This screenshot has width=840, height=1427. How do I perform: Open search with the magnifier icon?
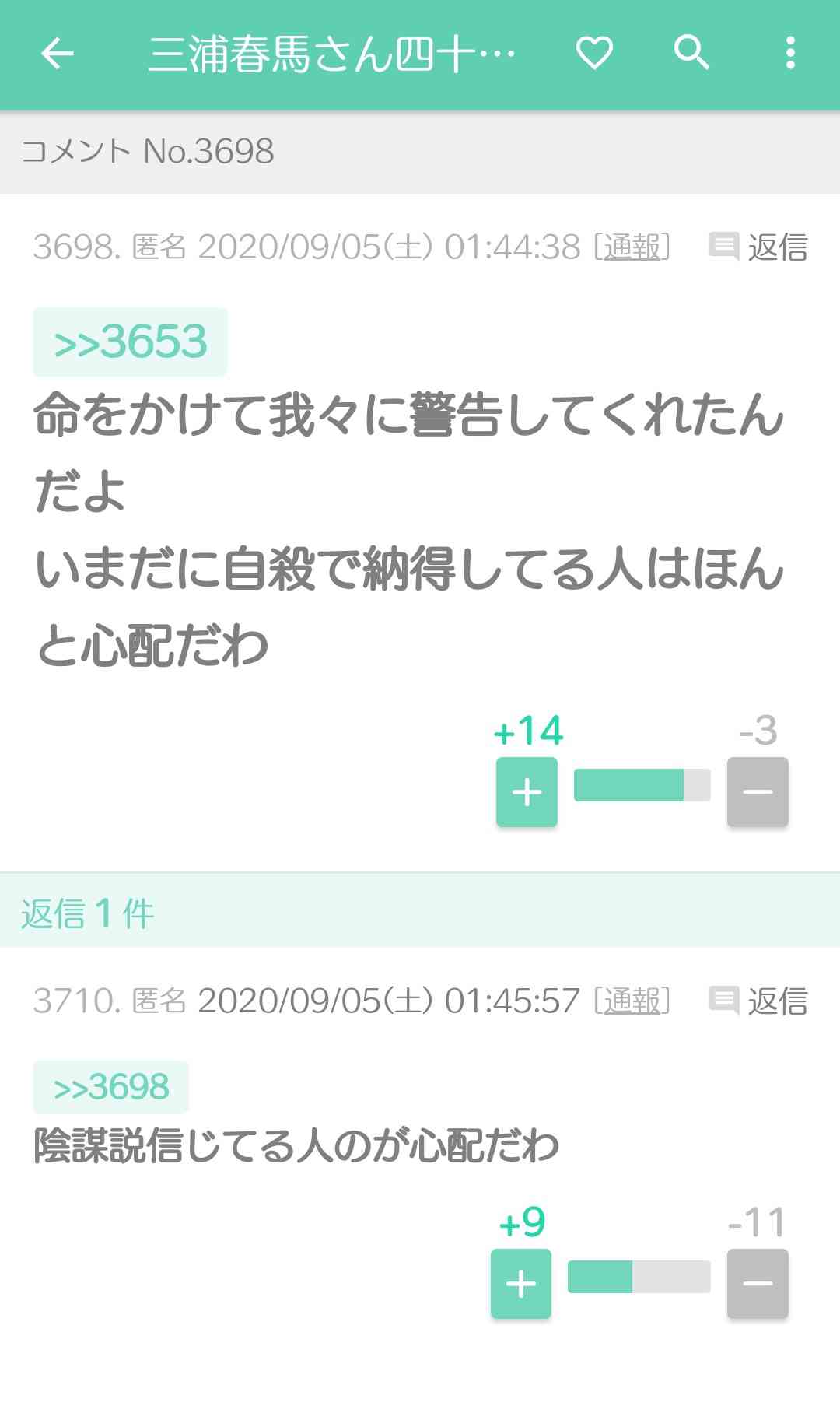click(691, 54)
